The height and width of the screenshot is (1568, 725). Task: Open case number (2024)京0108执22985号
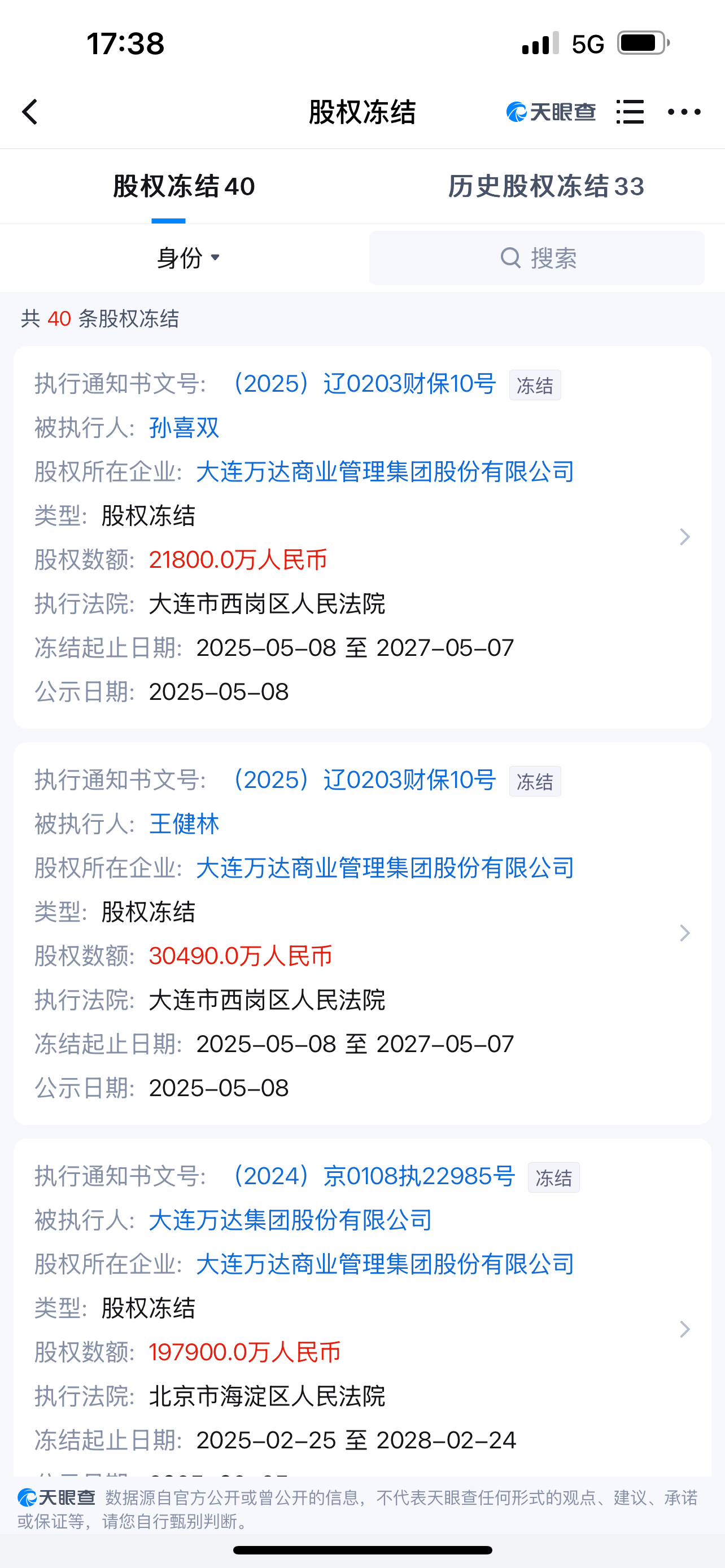[x=373, y=1176]
